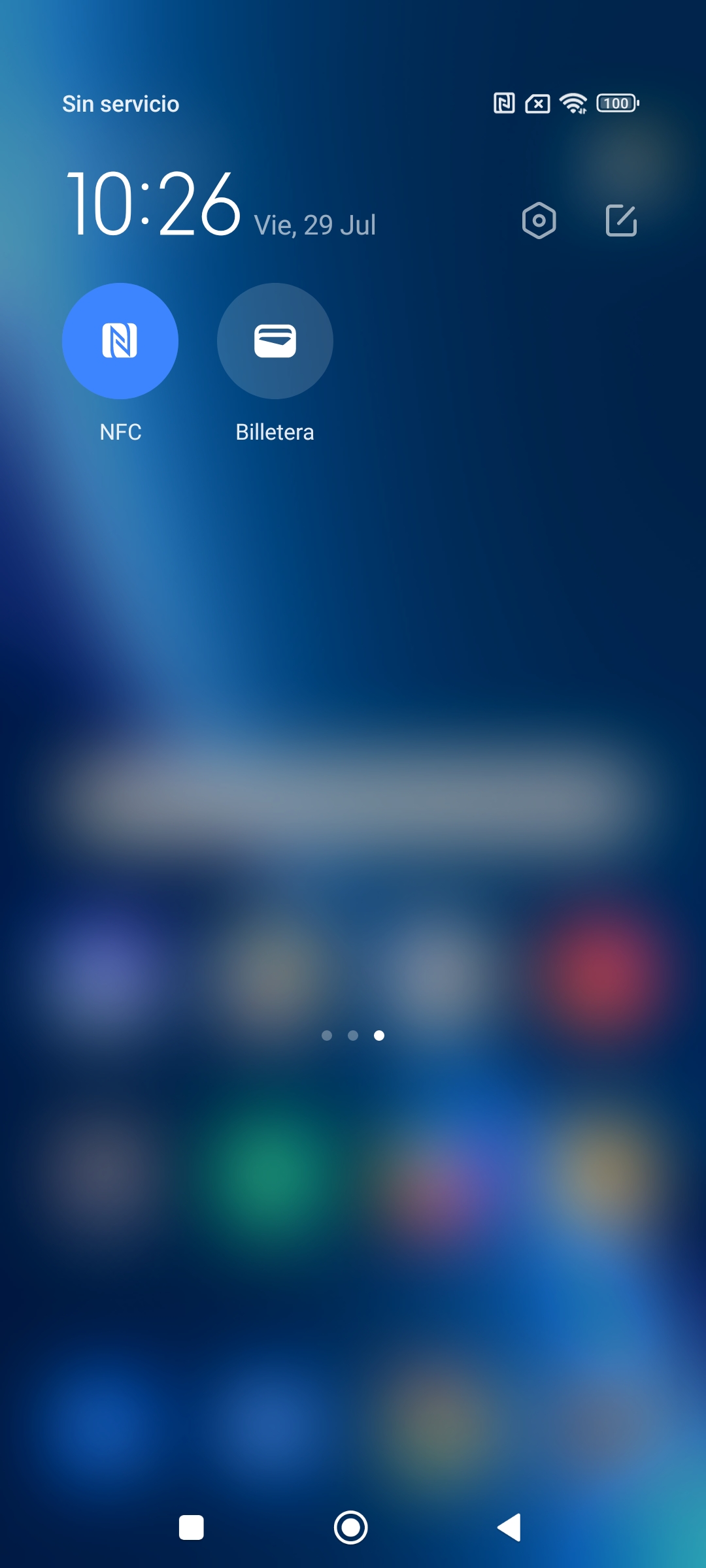Turn off the NFC quick toggle
This screenshot has height=1568, width=706.
120,341
